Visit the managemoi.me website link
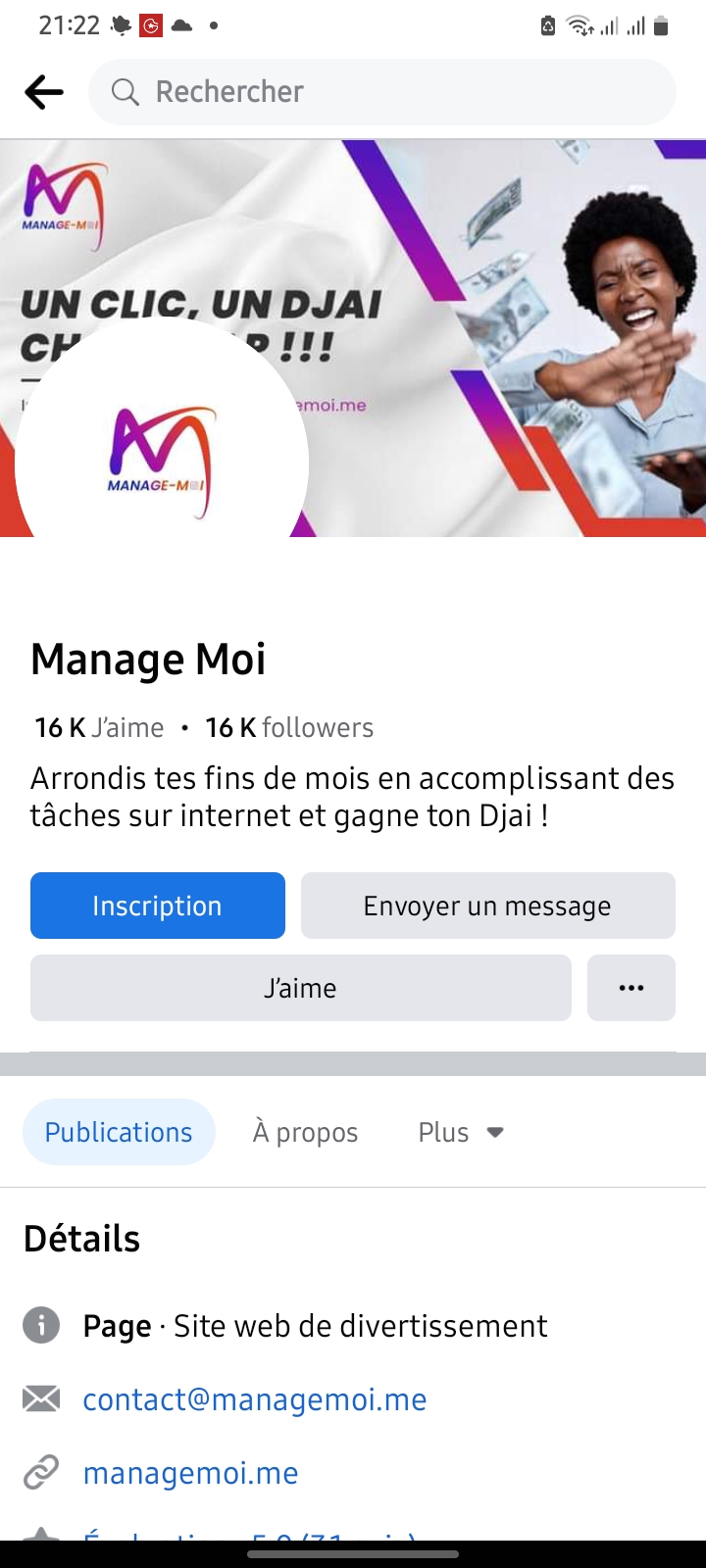The width and height of the screenshot is (706, 1568). (x=191, y=1473)
